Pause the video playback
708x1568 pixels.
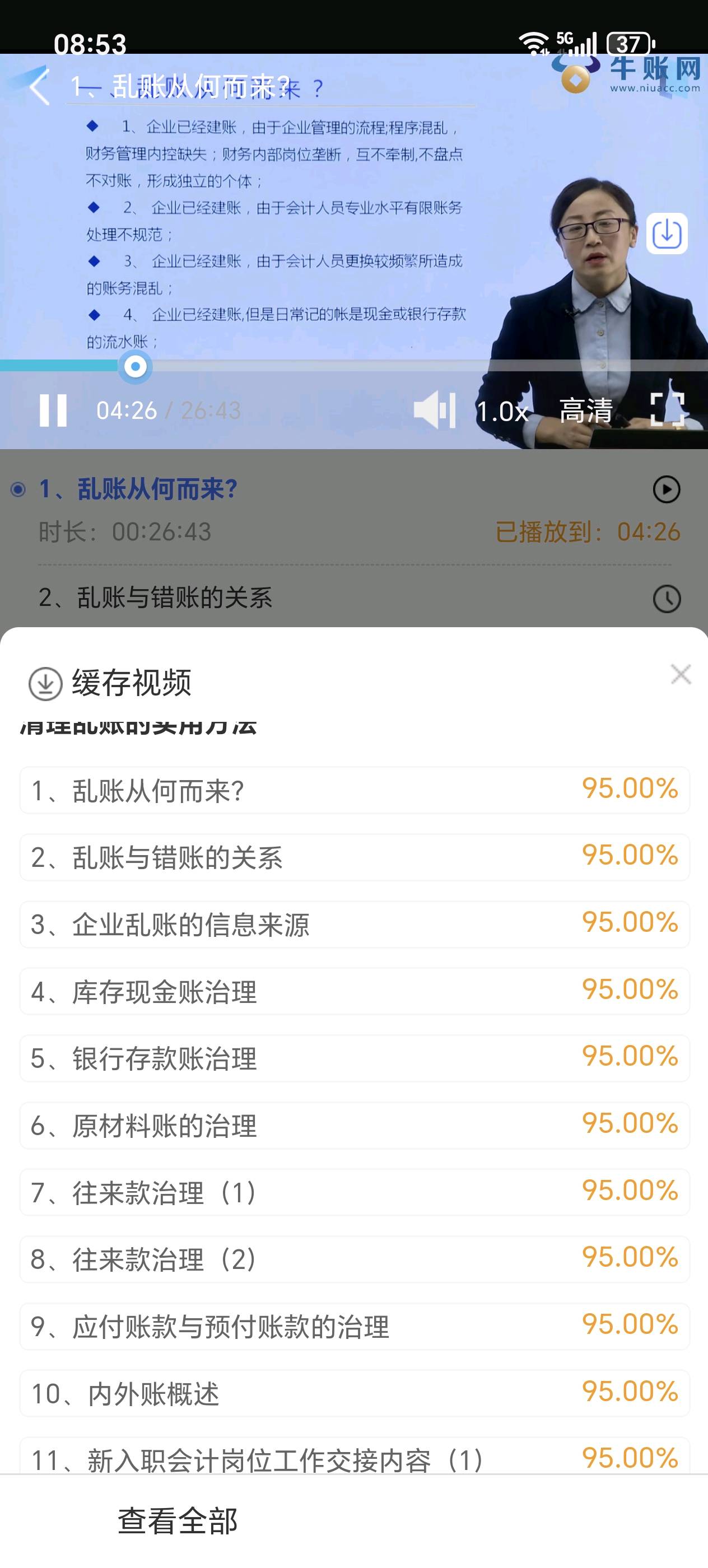53,410
